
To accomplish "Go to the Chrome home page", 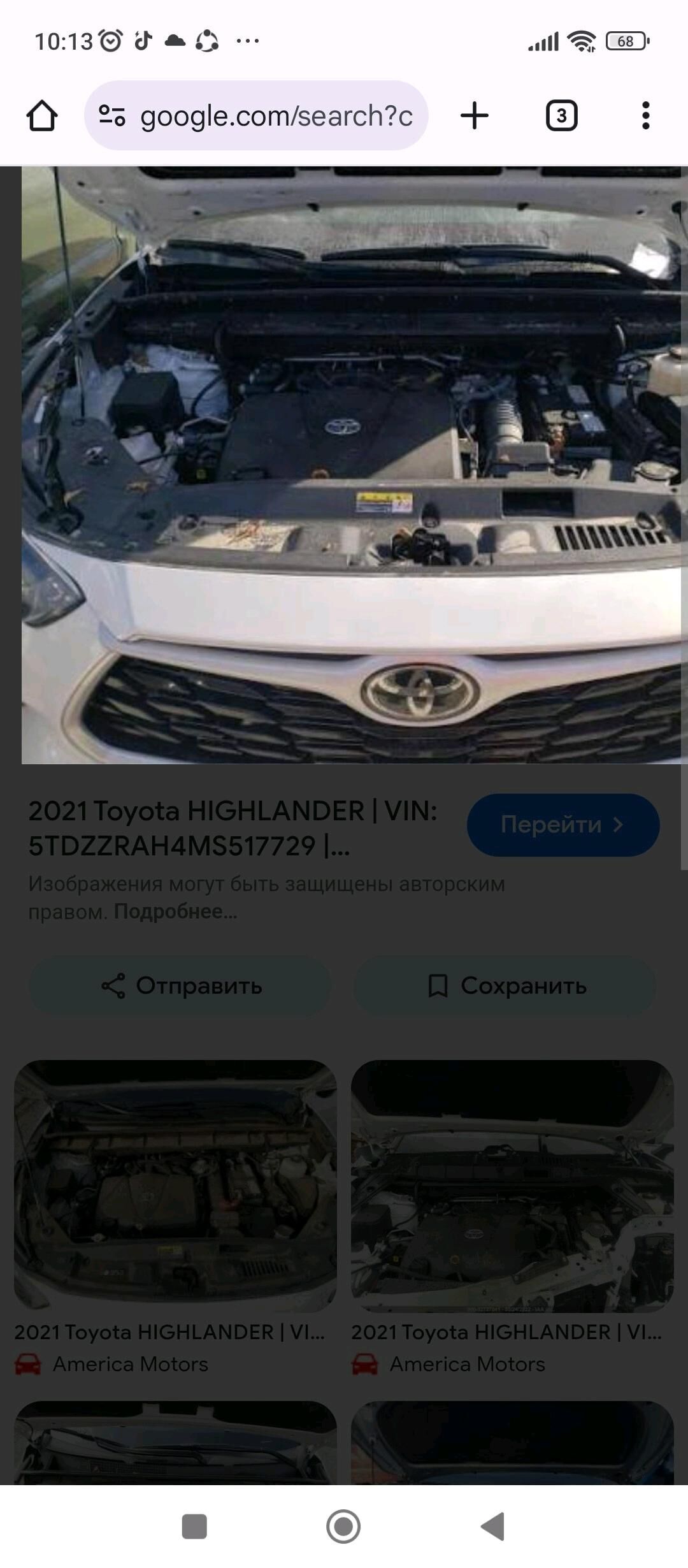I will (x=42, y=116).
